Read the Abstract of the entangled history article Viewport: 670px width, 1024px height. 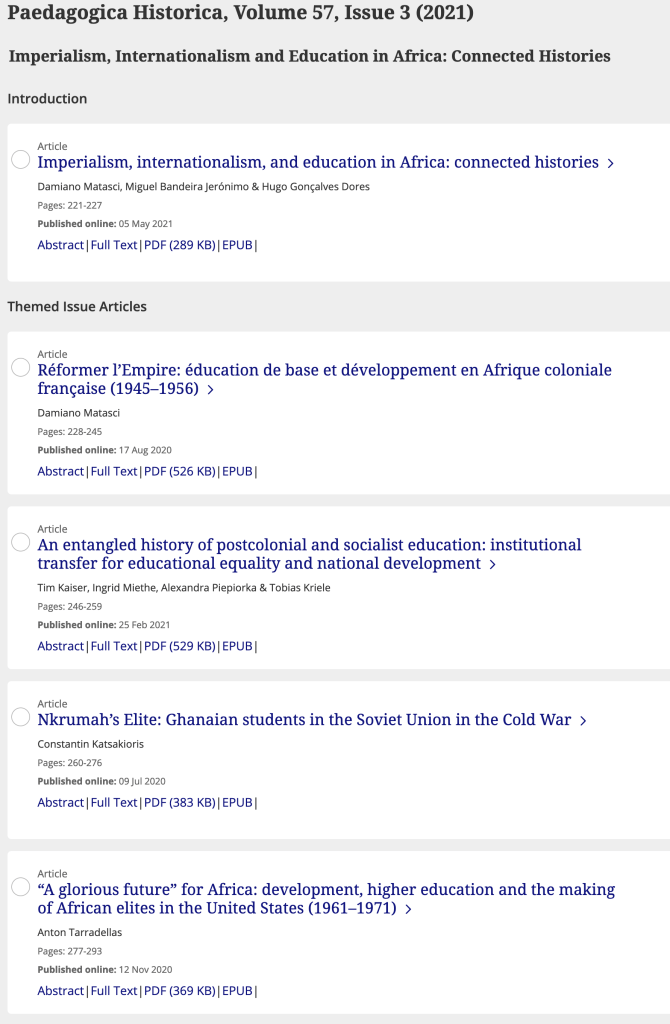[x=60, y=646]
